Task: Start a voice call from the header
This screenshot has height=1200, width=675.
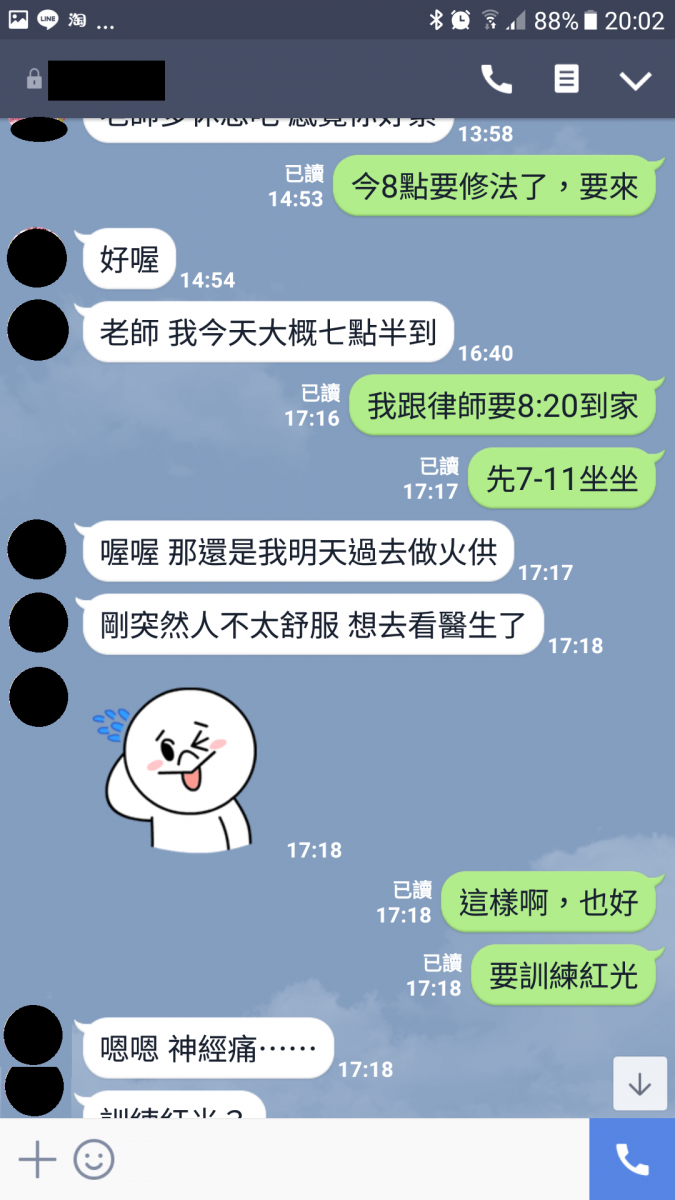Action: click(496, 80)
